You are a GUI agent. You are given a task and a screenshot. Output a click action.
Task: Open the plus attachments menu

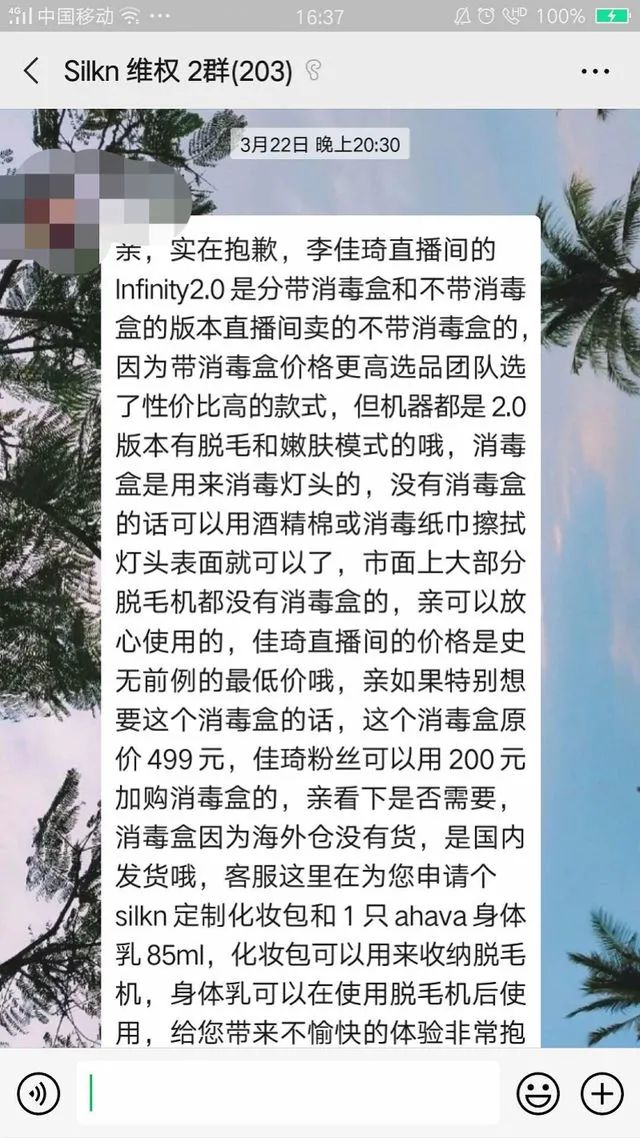pyautogui.click(x=602, y=1094)
